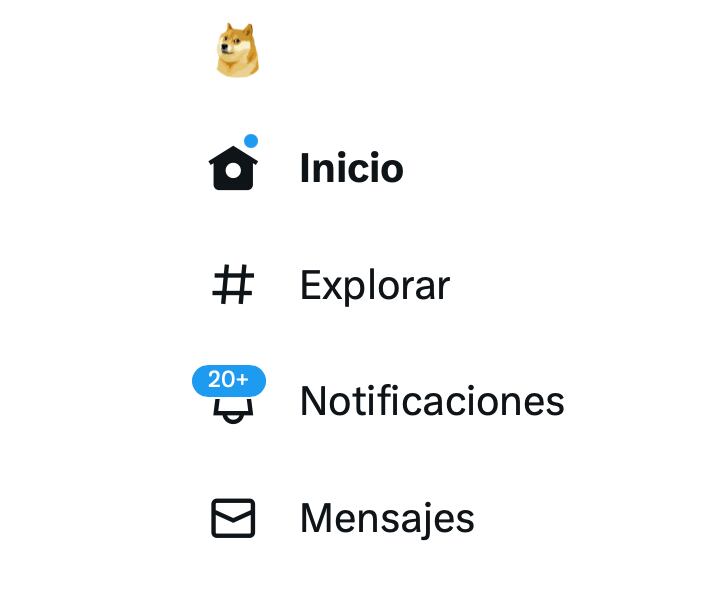The width and height of the screenshot is (714, 590).
Task: Open the Explorar section
Action: coord(373,286)
